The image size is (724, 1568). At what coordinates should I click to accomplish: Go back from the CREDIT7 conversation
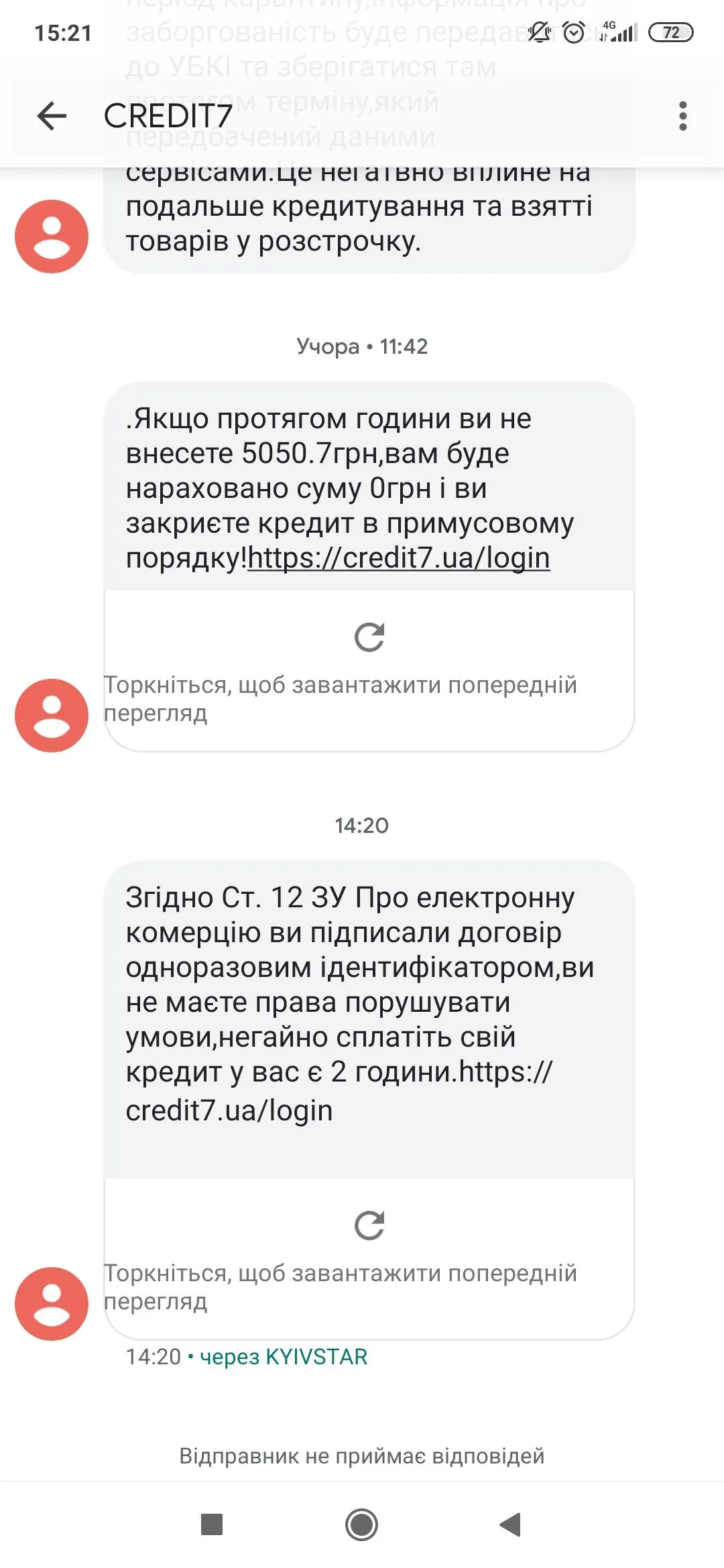tap(52, 116)
